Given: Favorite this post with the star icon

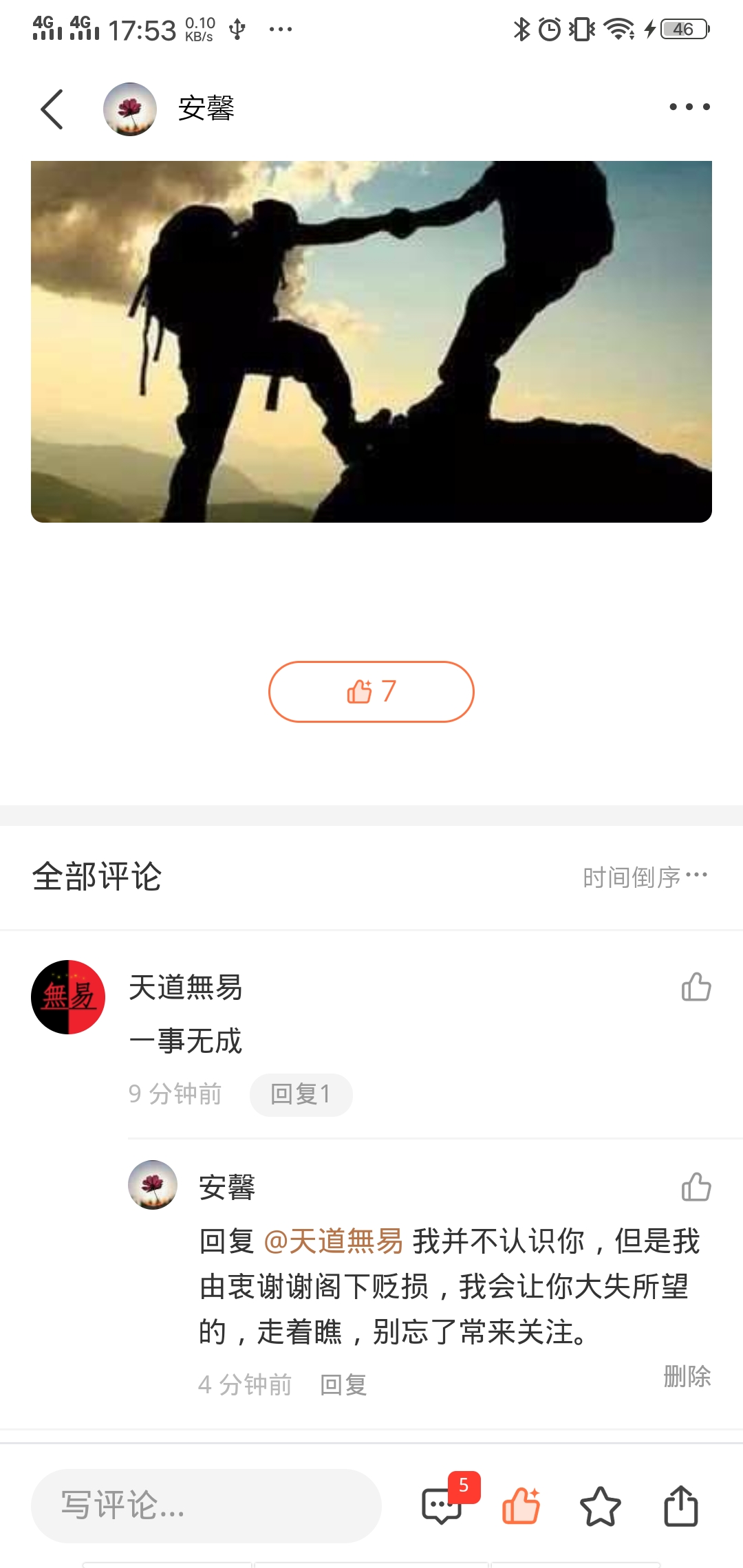Looking at the screenshot, I should tap(601, 1506).
